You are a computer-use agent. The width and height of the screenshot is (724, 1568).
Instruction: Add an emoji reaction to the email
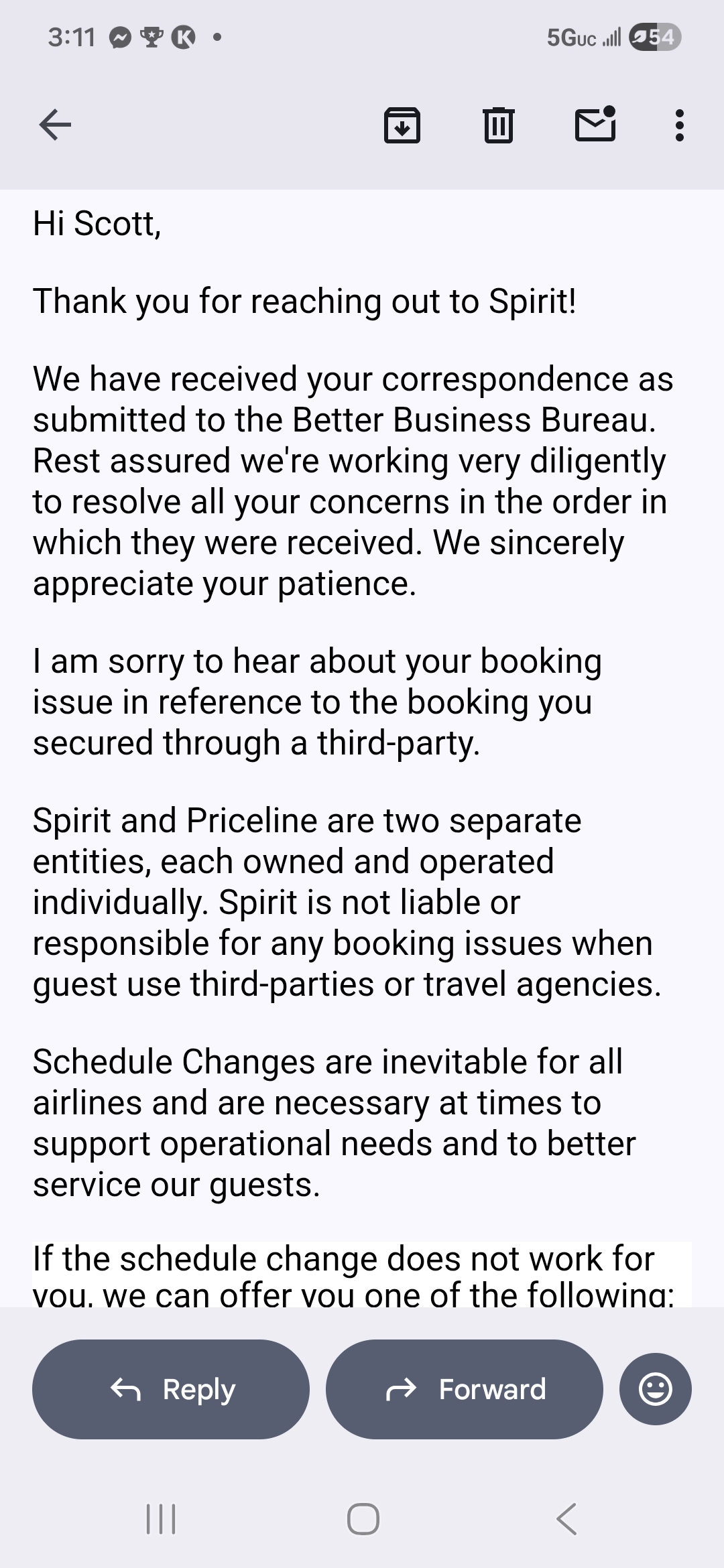coord(655,1389)
